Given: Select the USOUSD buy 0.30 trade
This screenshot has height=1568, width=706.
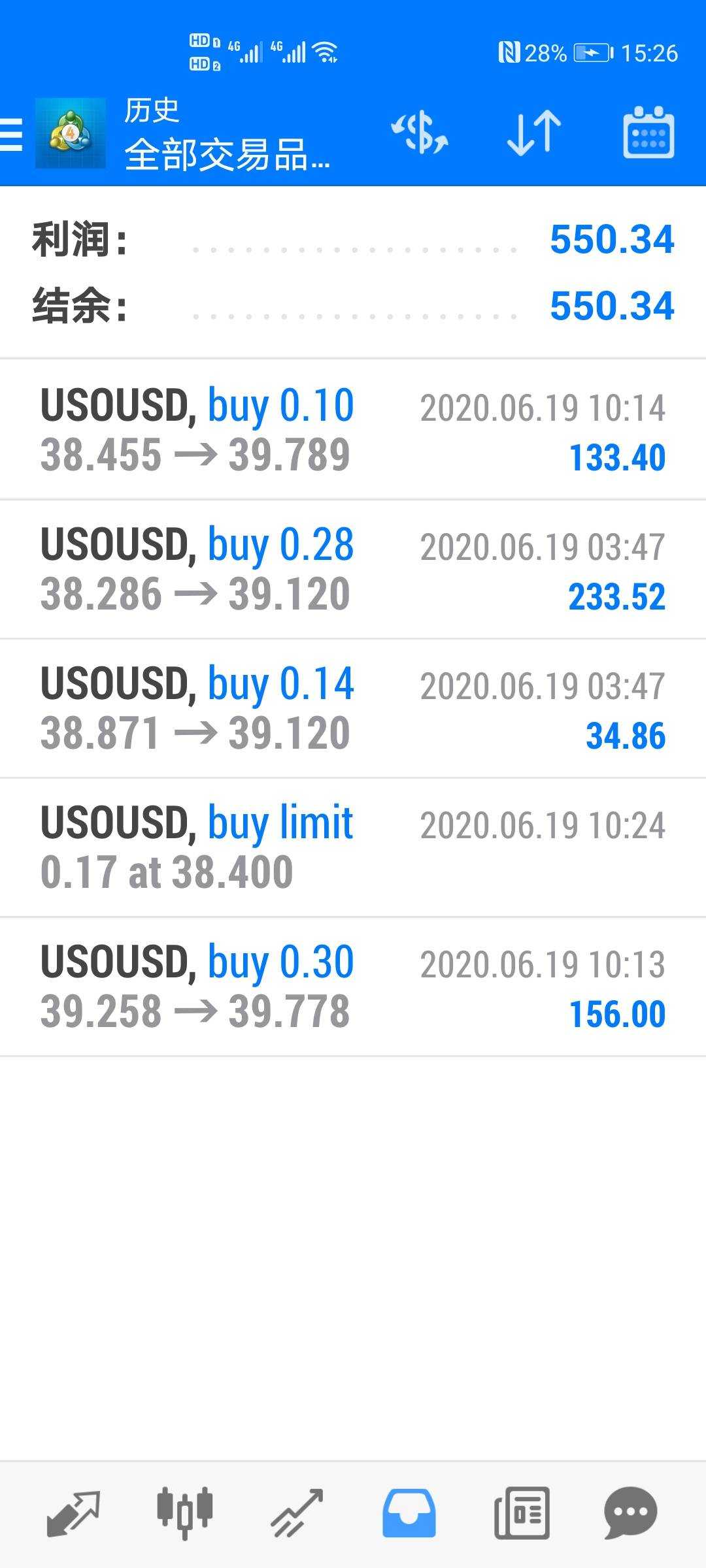Looking at the screenshot, I should (353, 987).
